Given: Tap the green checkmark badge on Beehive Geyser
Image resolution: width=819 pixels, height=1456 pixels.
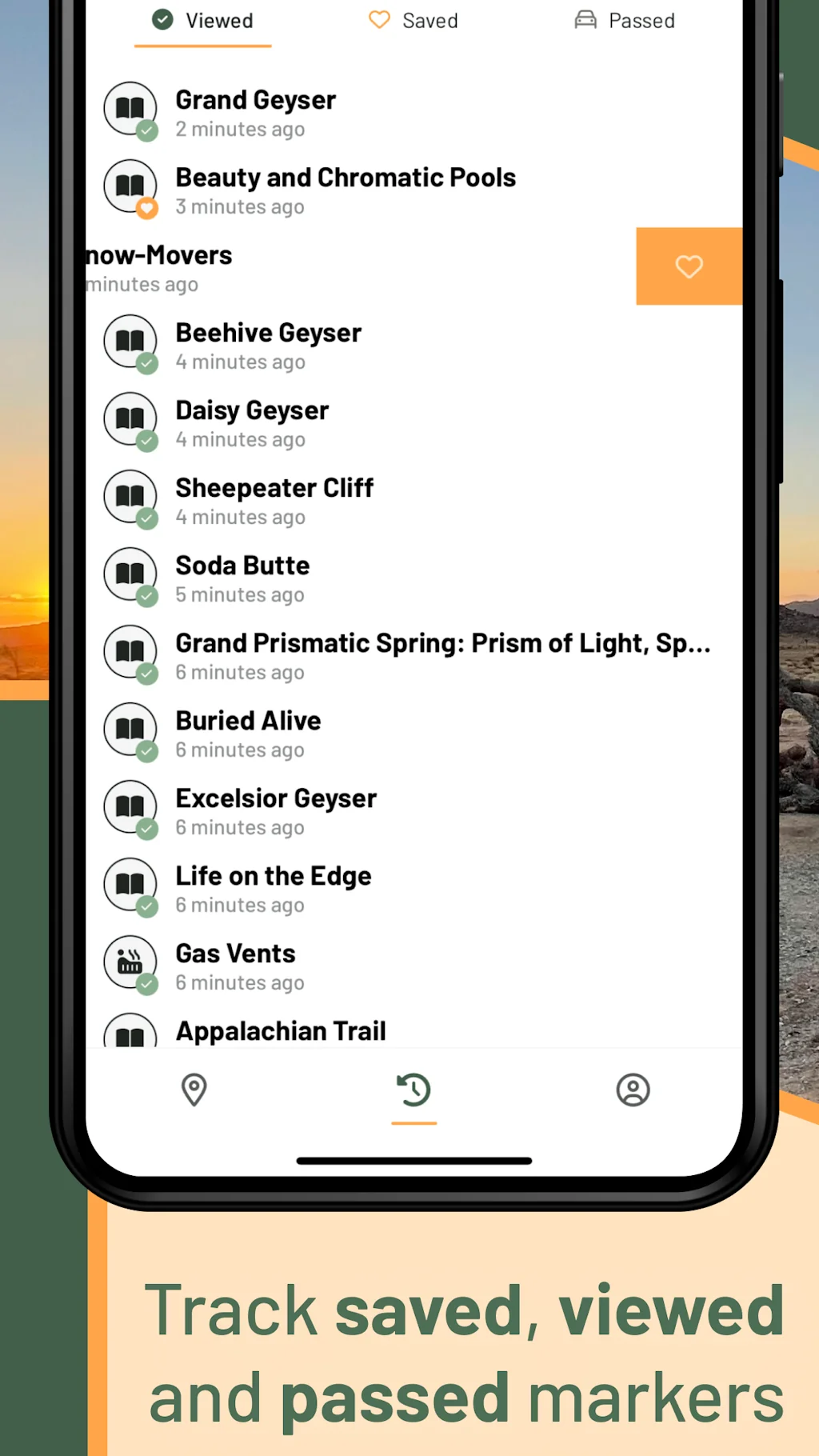Looking at the screenshot, I should point(148,364).
